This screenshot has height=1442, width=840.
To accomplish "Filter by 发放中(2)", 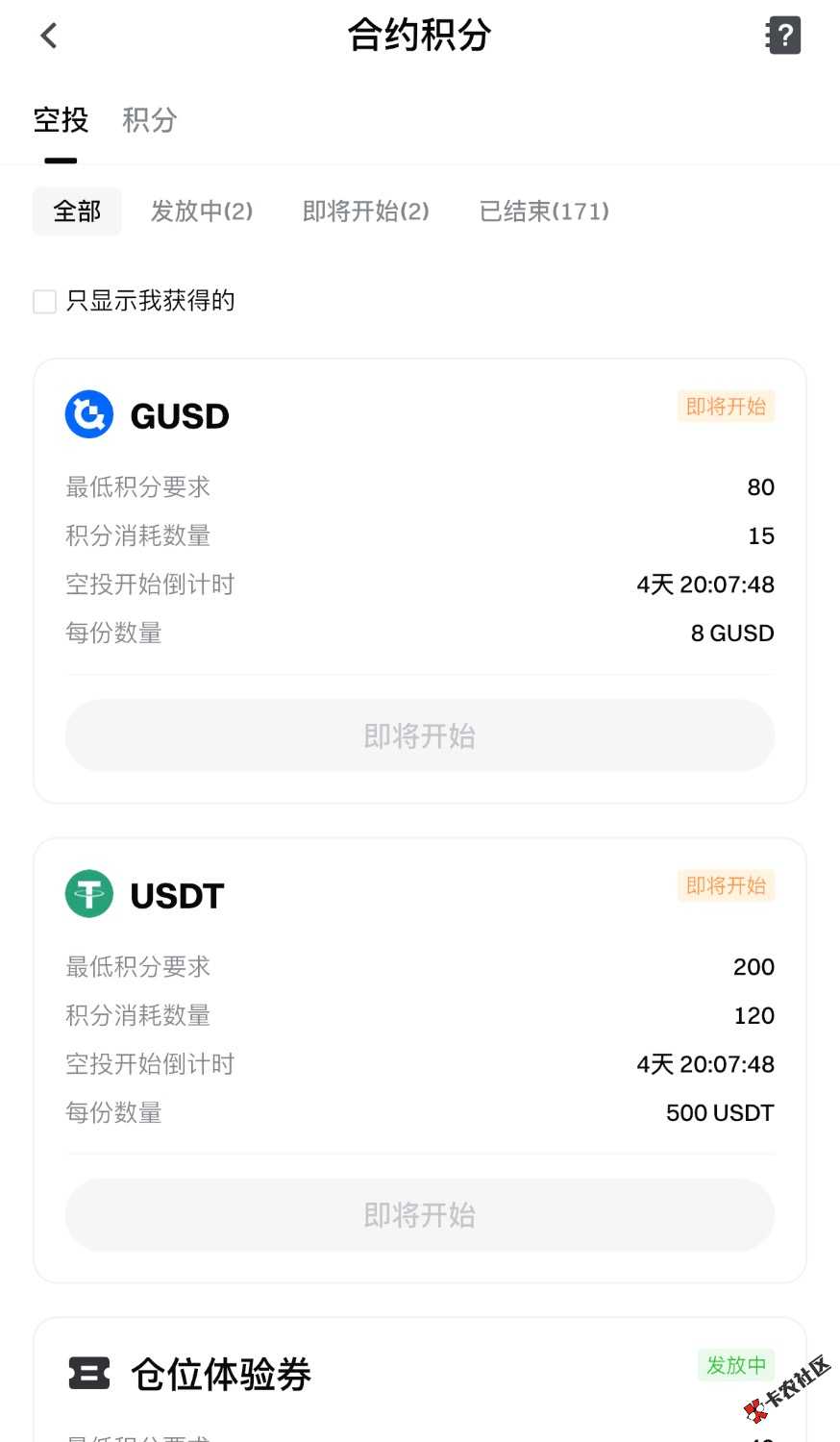I will 202,211.
